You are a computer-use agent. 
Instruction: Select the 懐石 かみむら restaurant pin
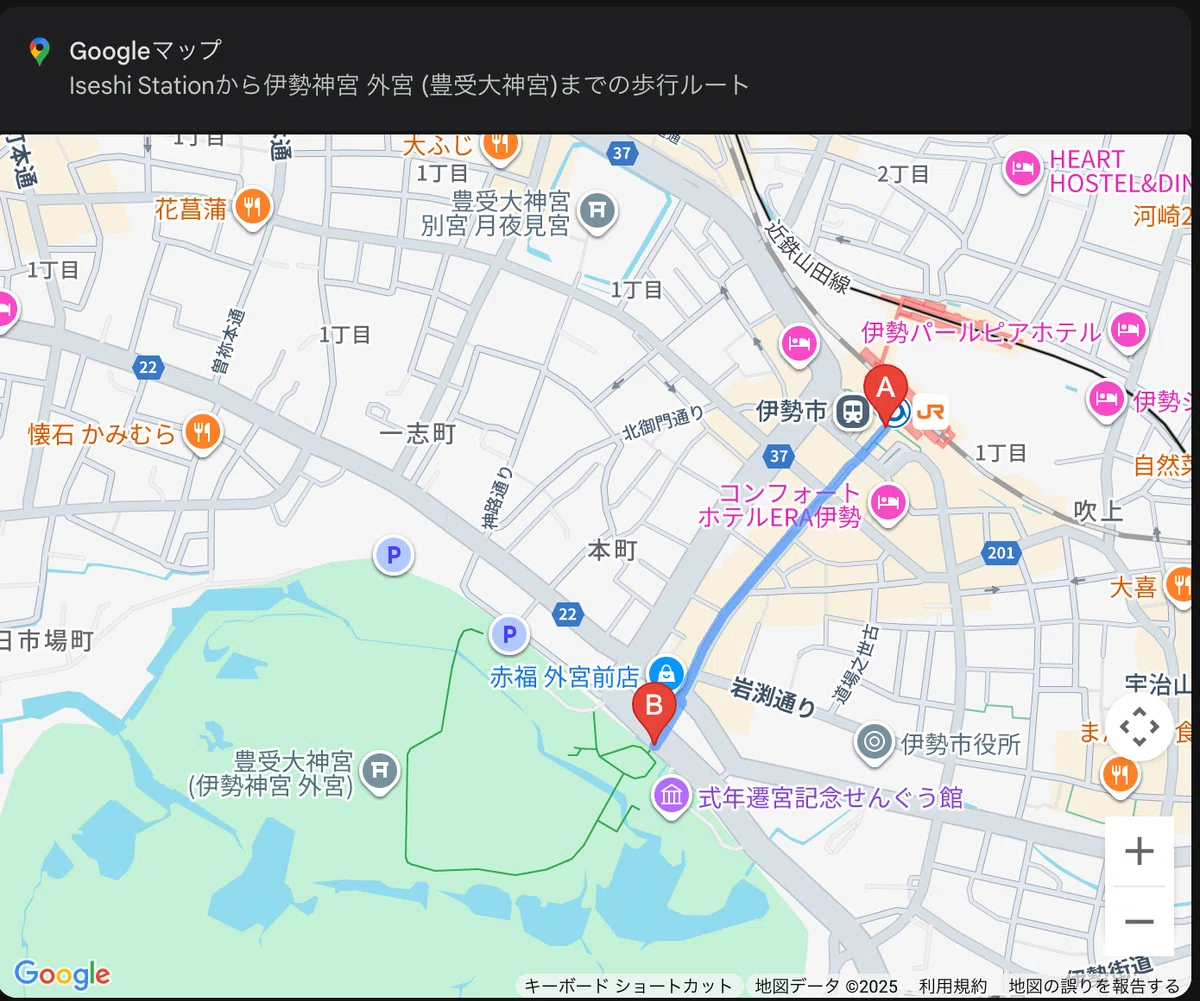[x=205, y=432]
